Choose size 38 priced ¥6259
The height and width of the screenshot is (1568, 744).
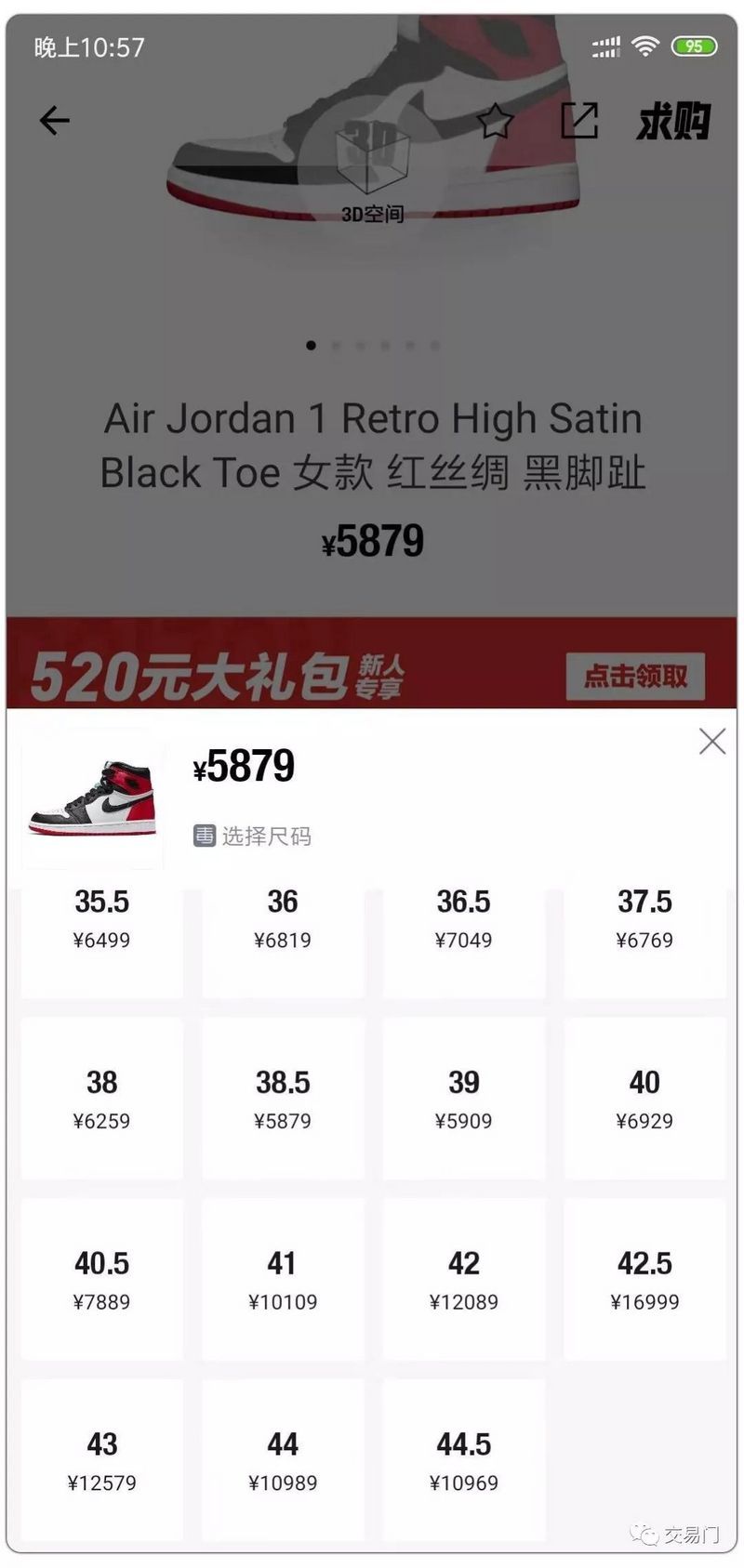[102, 1099]
